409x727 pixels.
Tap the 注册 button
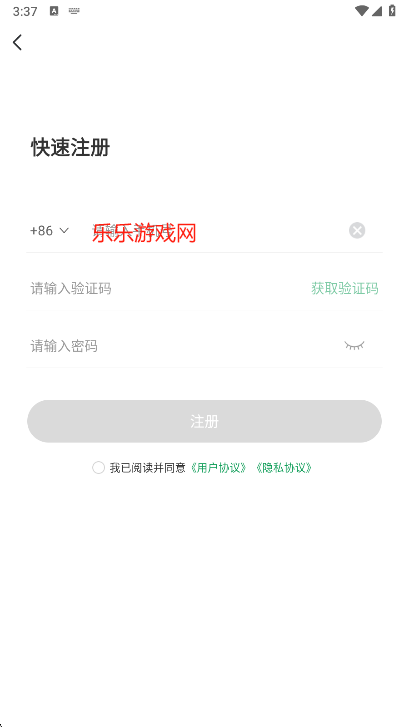tap(204, 421)
